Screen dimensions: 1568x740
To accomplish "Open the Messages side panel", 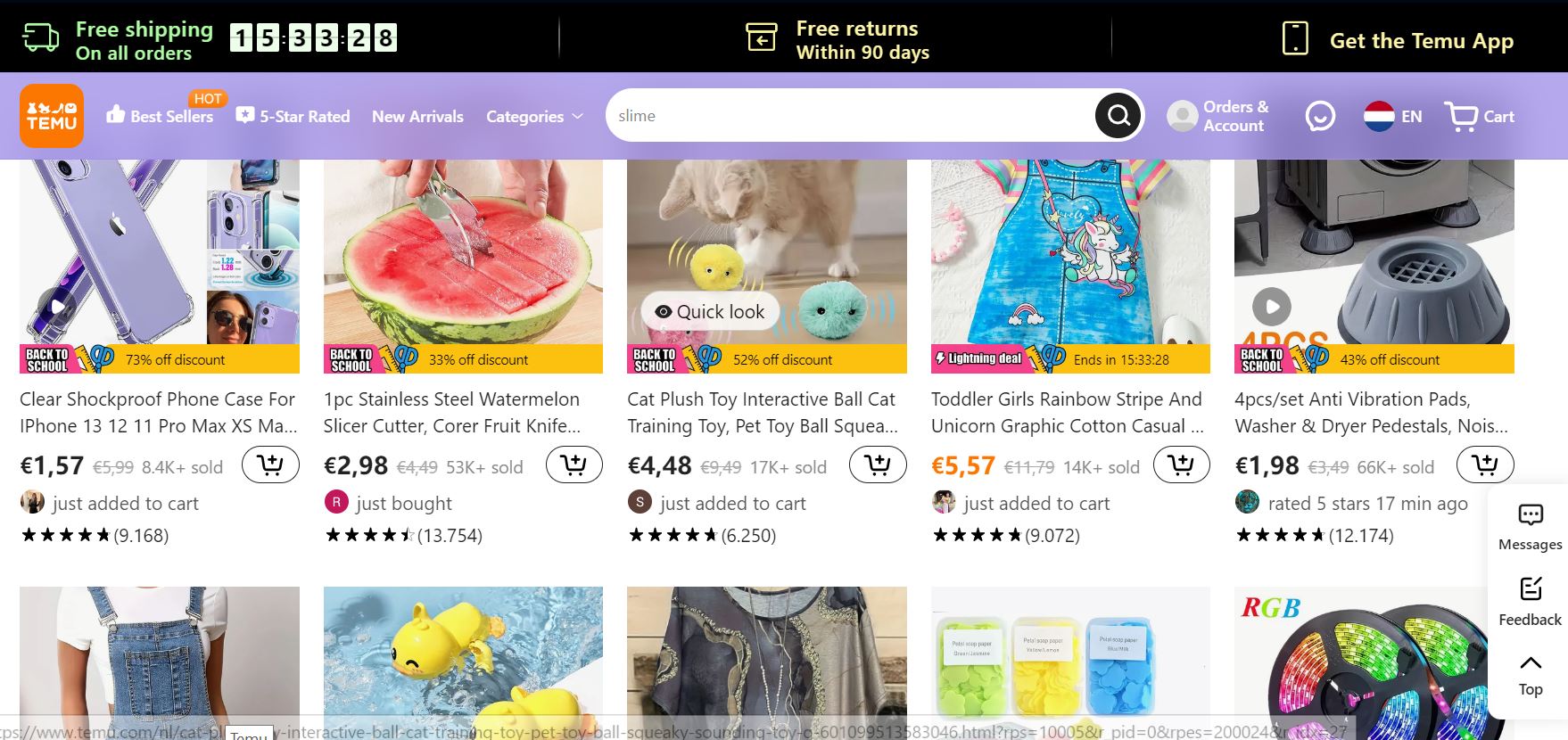I will tap(1530, 527).
